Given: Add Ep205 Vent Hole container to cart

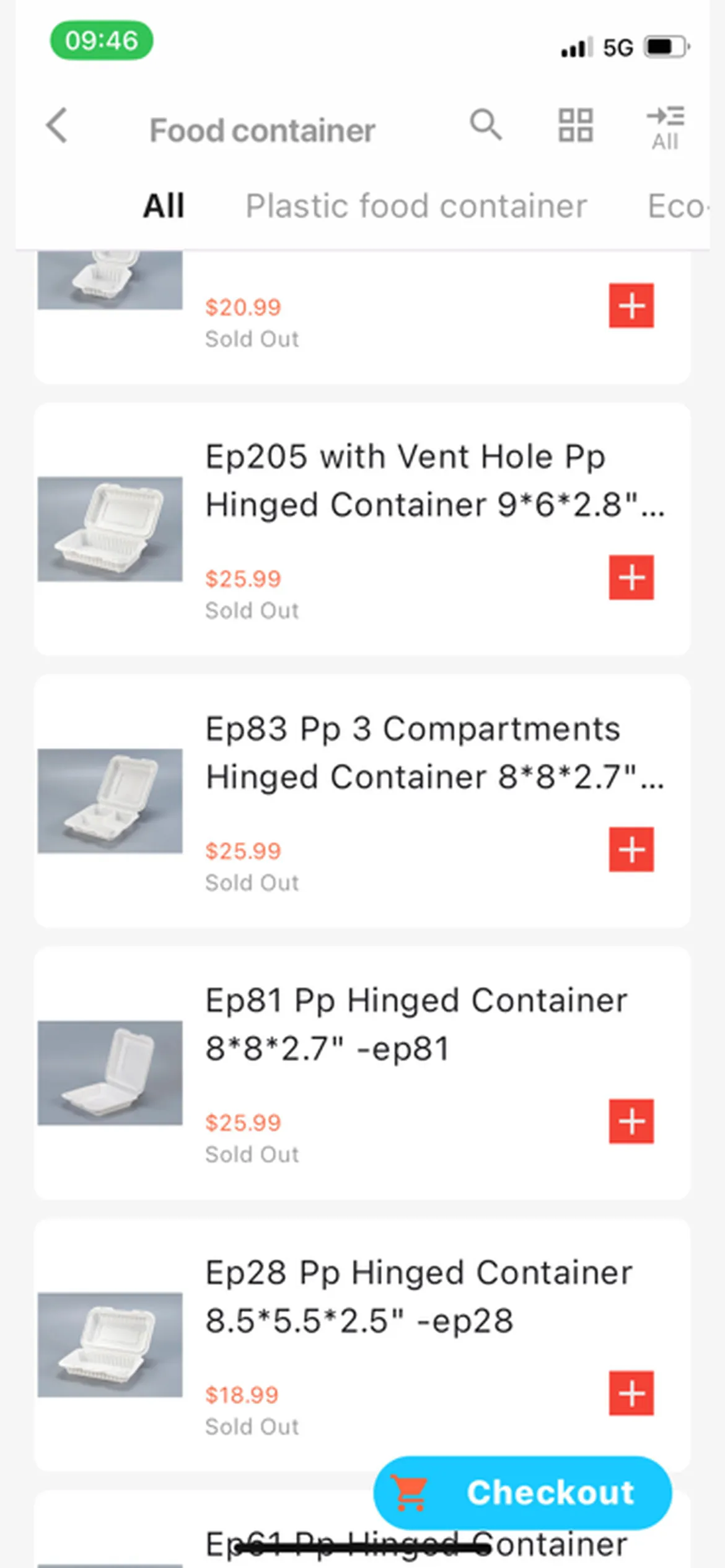Looking at the screenshot, I should [x=631, y=578].
